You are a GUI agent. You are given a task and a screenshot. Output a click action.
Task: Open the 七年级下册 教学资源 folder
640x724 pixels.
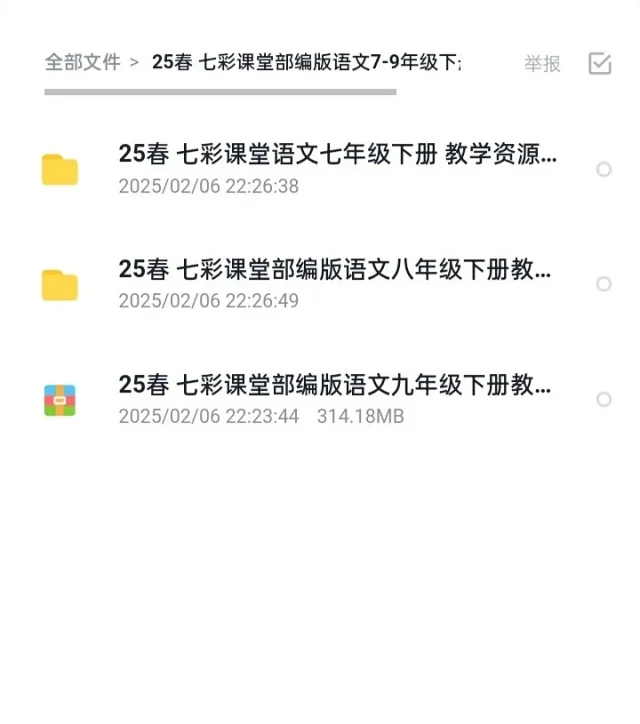point(336,154)
